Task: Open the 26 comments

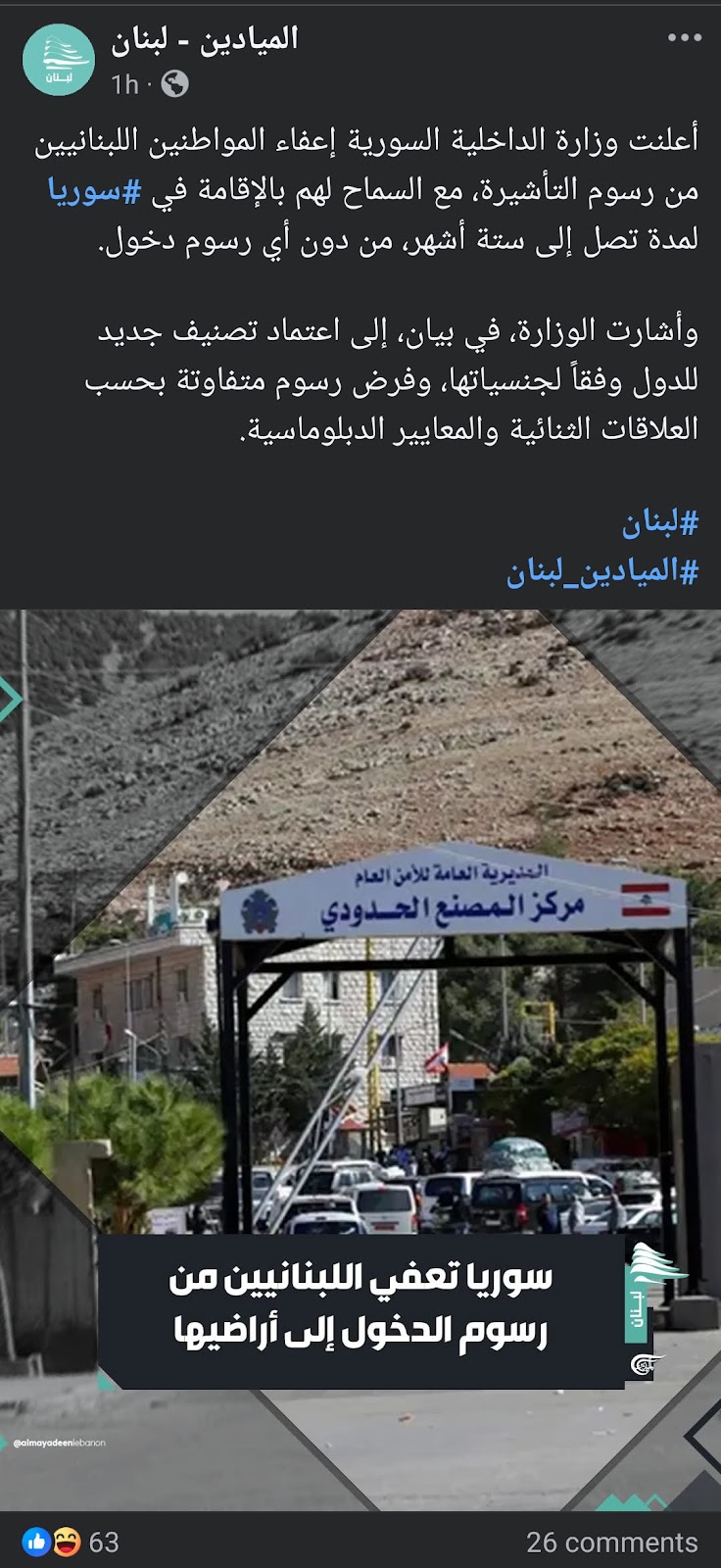Action: coord(611,1542)
